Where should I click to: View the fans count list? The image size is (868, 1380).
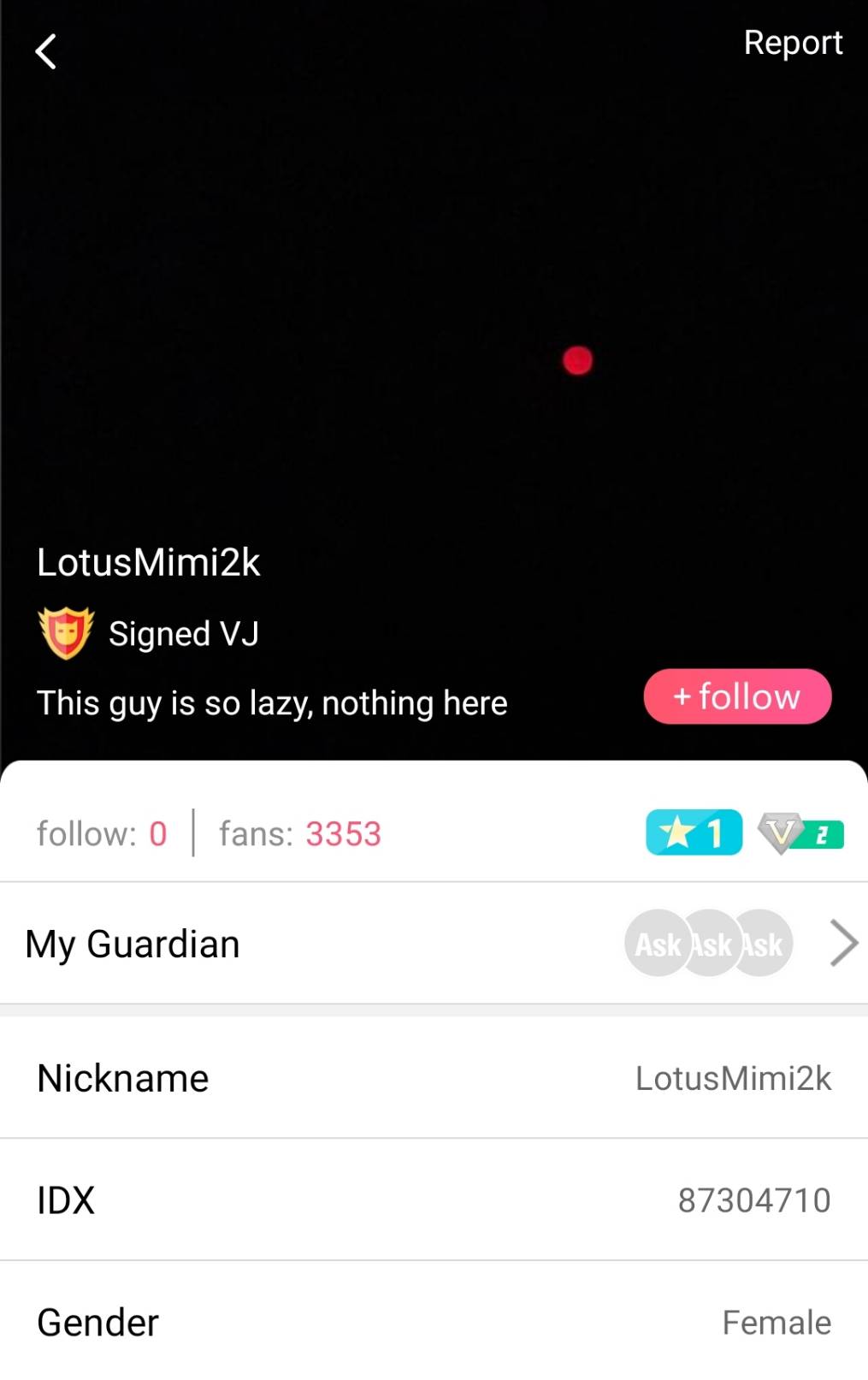pos(300,833)
